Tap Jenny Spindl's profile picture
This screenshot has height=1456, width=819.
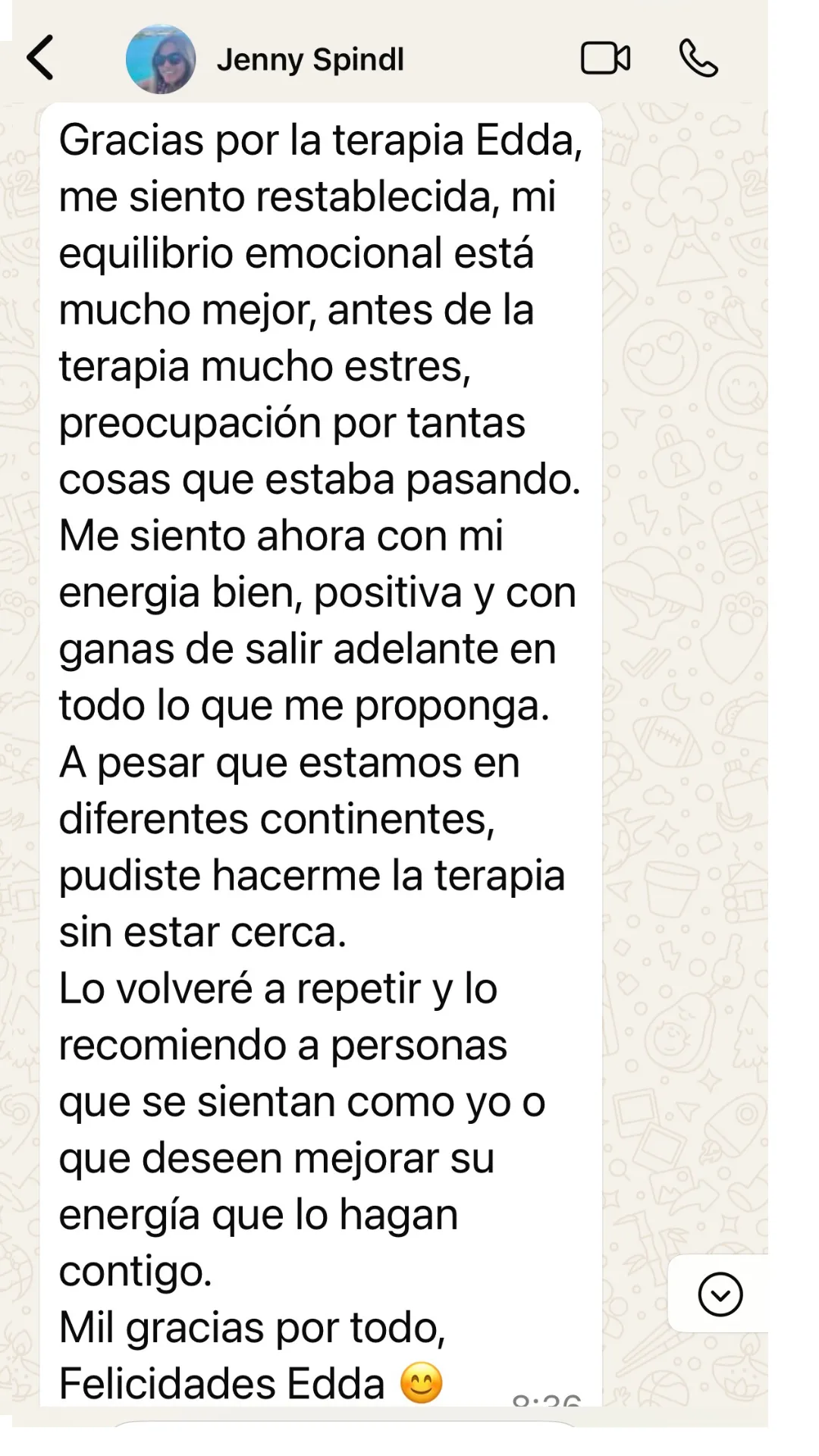click(x=161, y=59)
